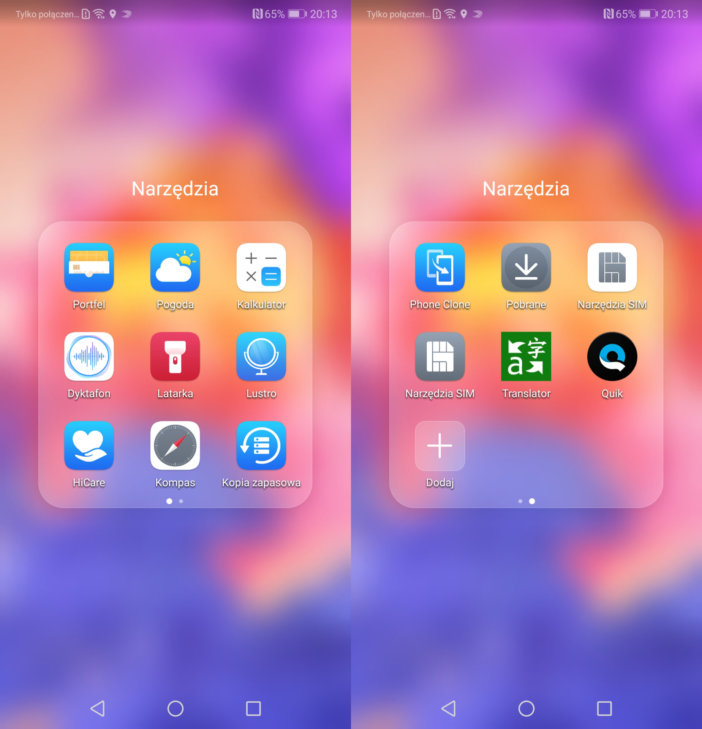Open the Portfel wallet app
Screen dimensions: 702x729
[89, 267]
